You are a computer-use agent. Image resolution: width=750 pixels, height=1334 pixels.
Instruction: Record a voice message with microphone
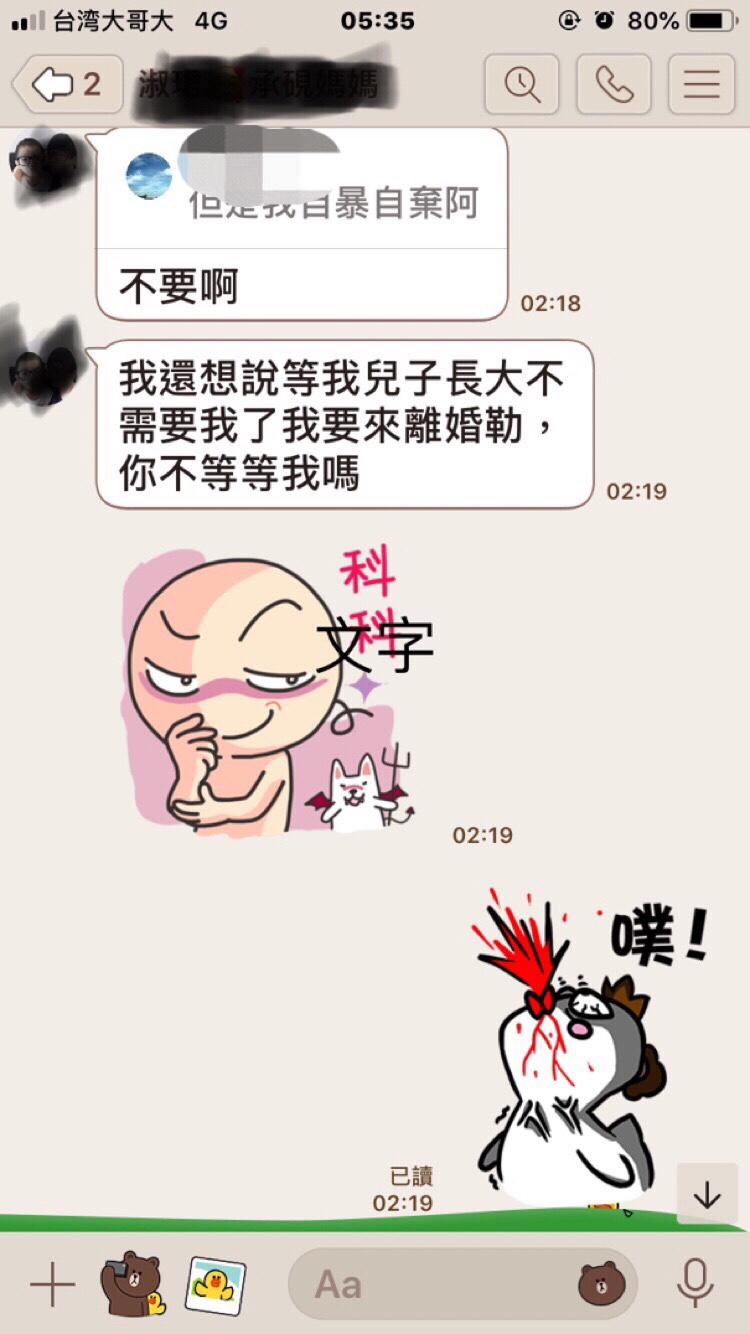coord(695,1284)
